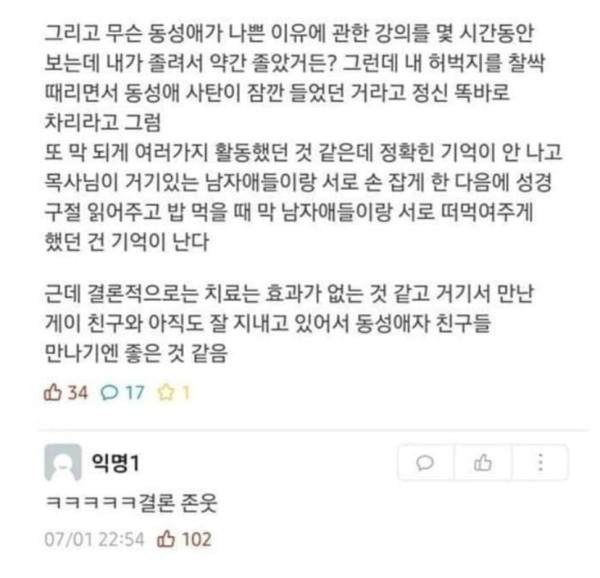The image size is (600, 578).
Task: Open overflow menu on 익명1's comment
Action: click(x=540, y=462)
